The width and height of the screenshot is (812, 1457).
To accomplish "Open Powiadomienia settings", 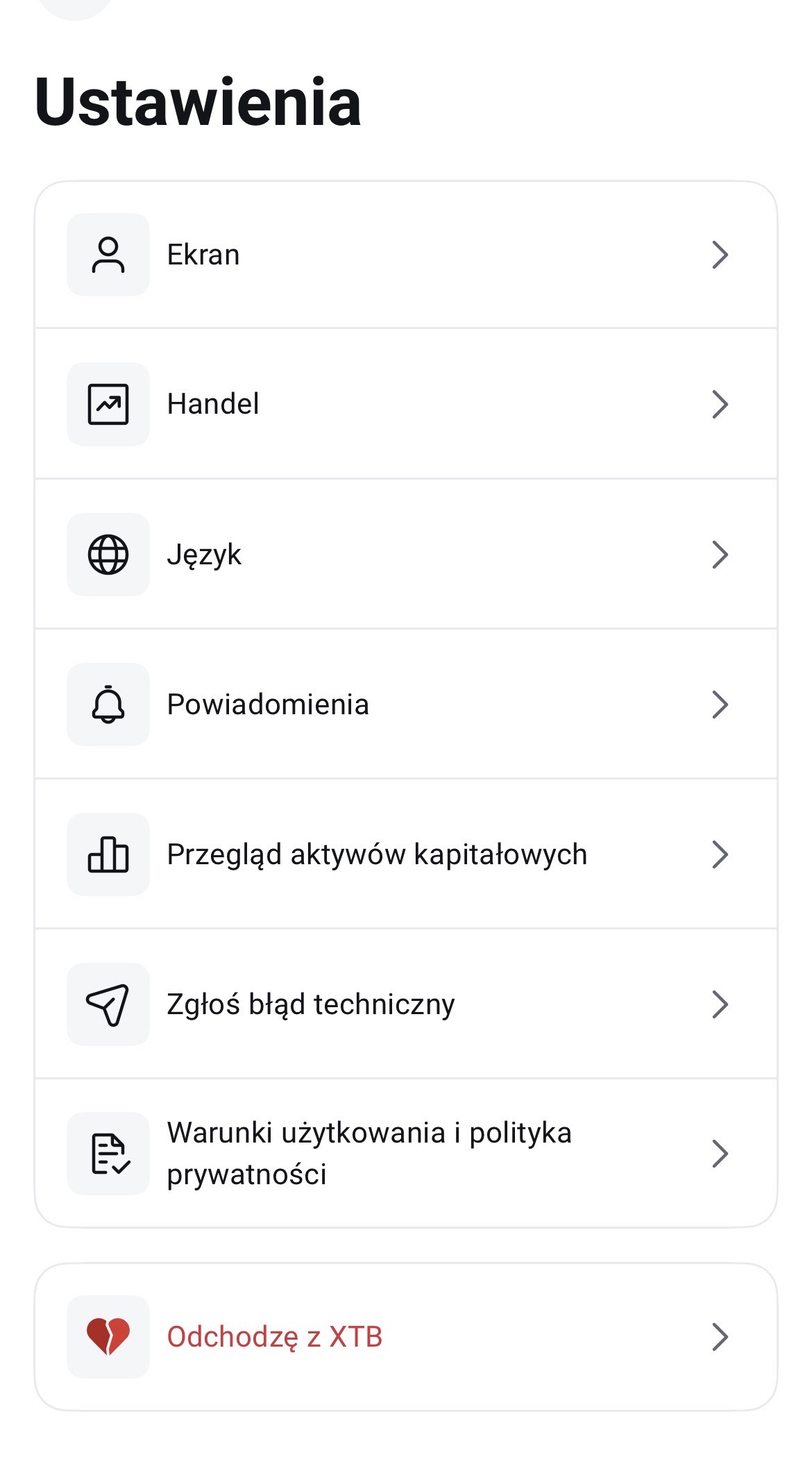I will (405, 705).
